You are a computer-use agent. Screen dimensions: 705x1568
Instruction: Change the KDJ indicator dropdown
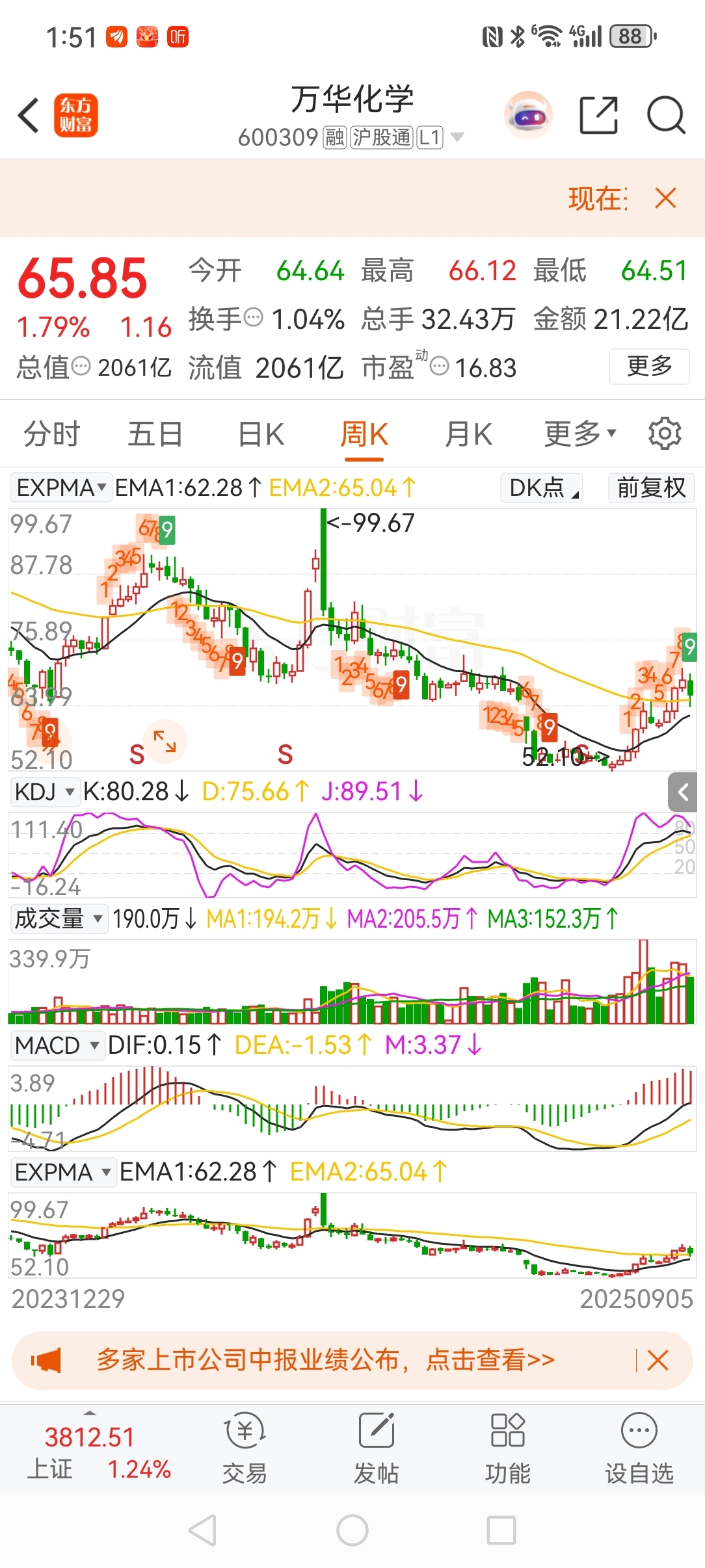[x=45, y=792]
